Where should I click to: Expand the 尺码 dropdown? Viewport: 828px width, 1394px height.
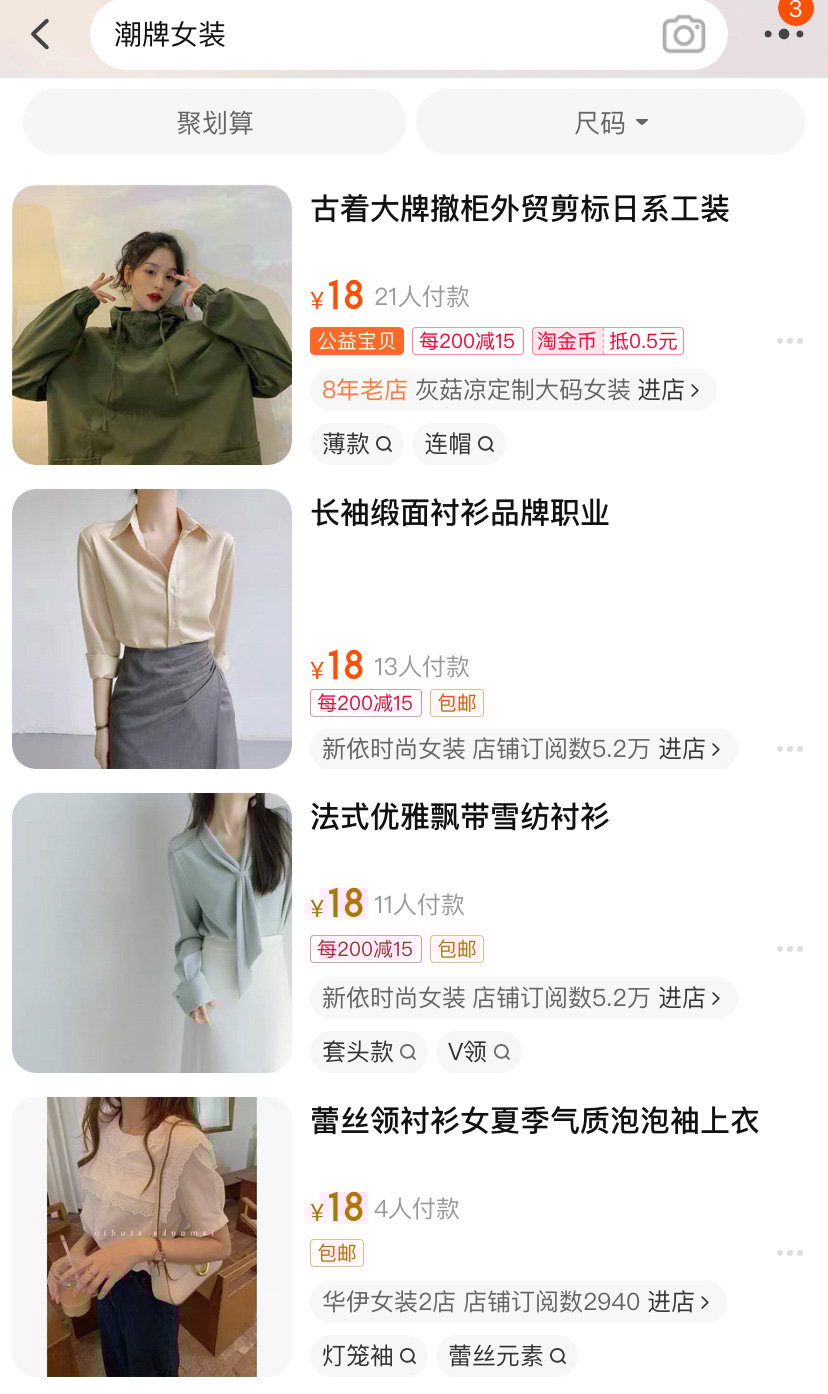point(610,123)
